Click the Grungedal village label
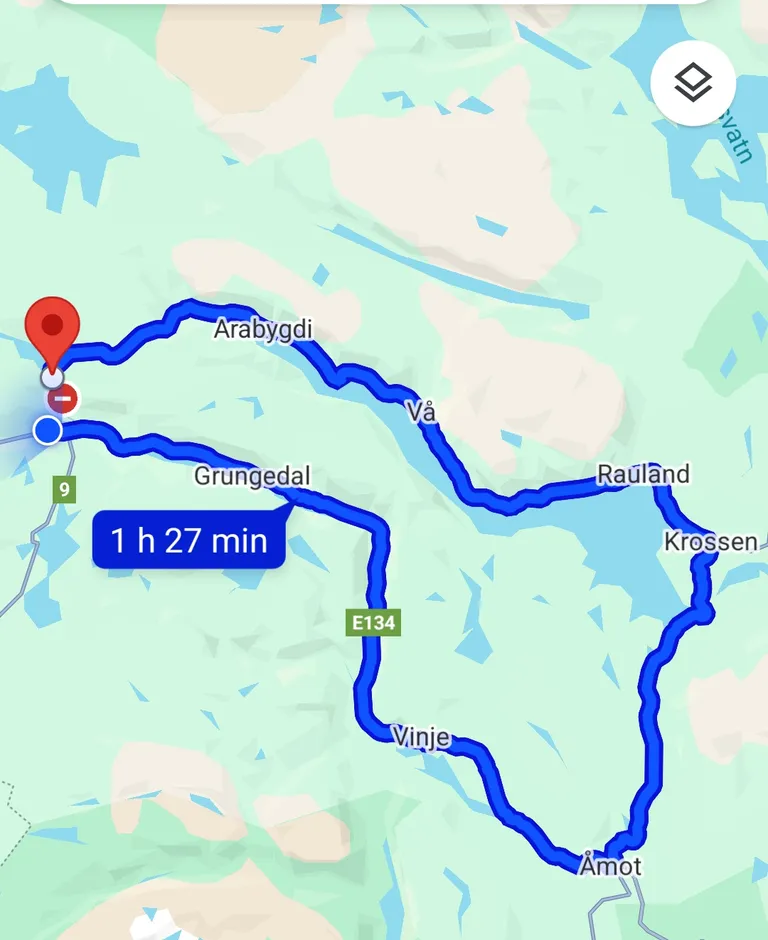 click(252, 477)
